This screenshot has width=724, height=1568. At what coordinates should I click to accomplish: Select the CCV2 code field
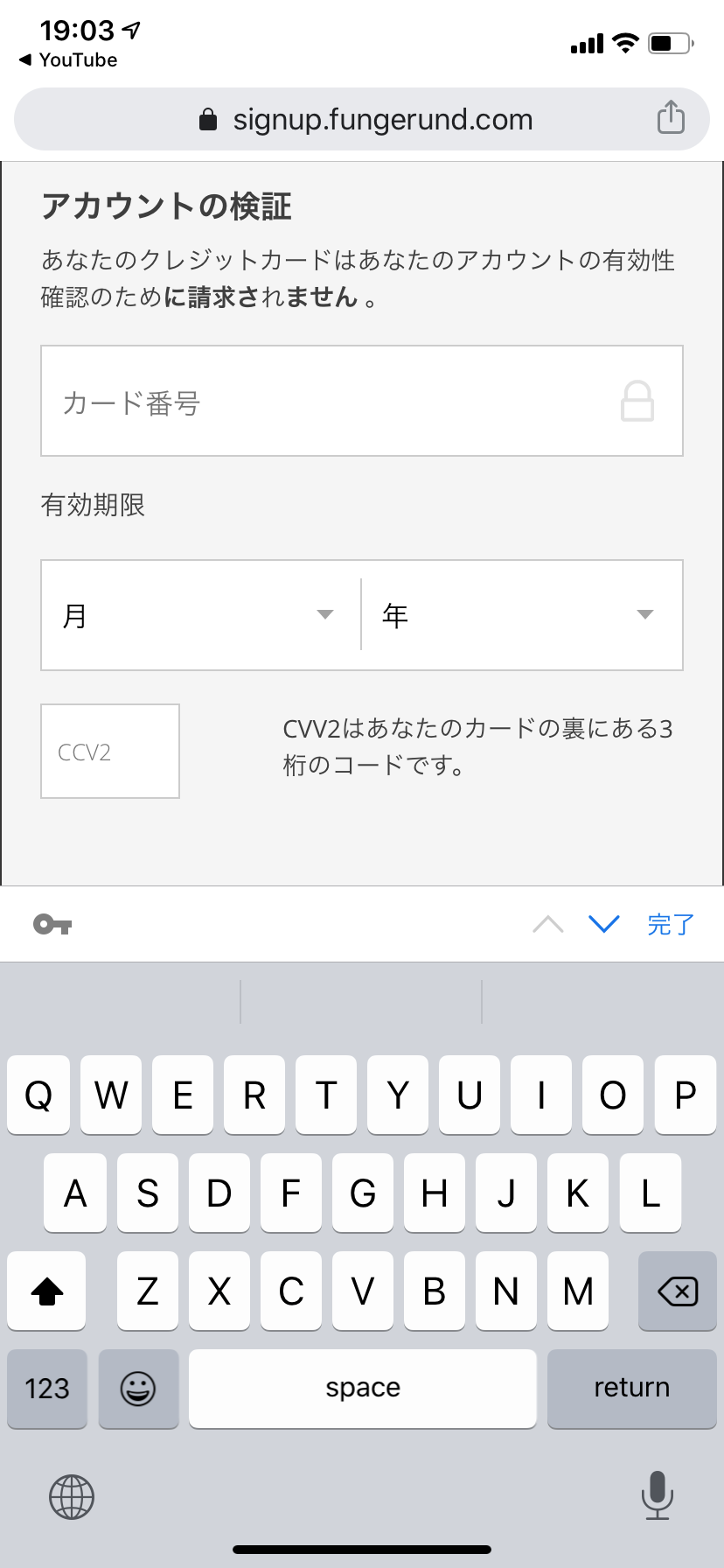[x=110, y=752]
